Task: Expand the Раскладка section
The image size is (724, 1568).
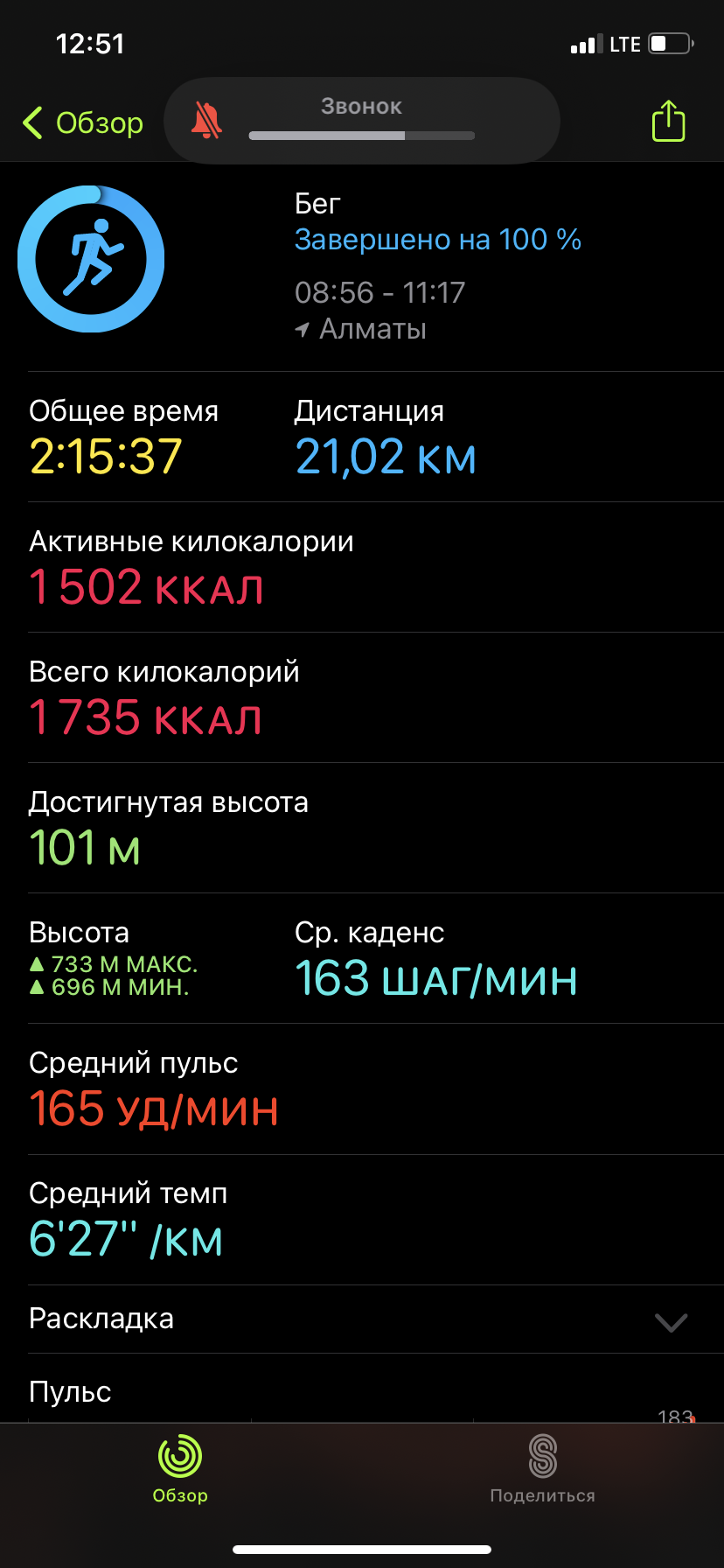Action: [x=671, y=1320]
